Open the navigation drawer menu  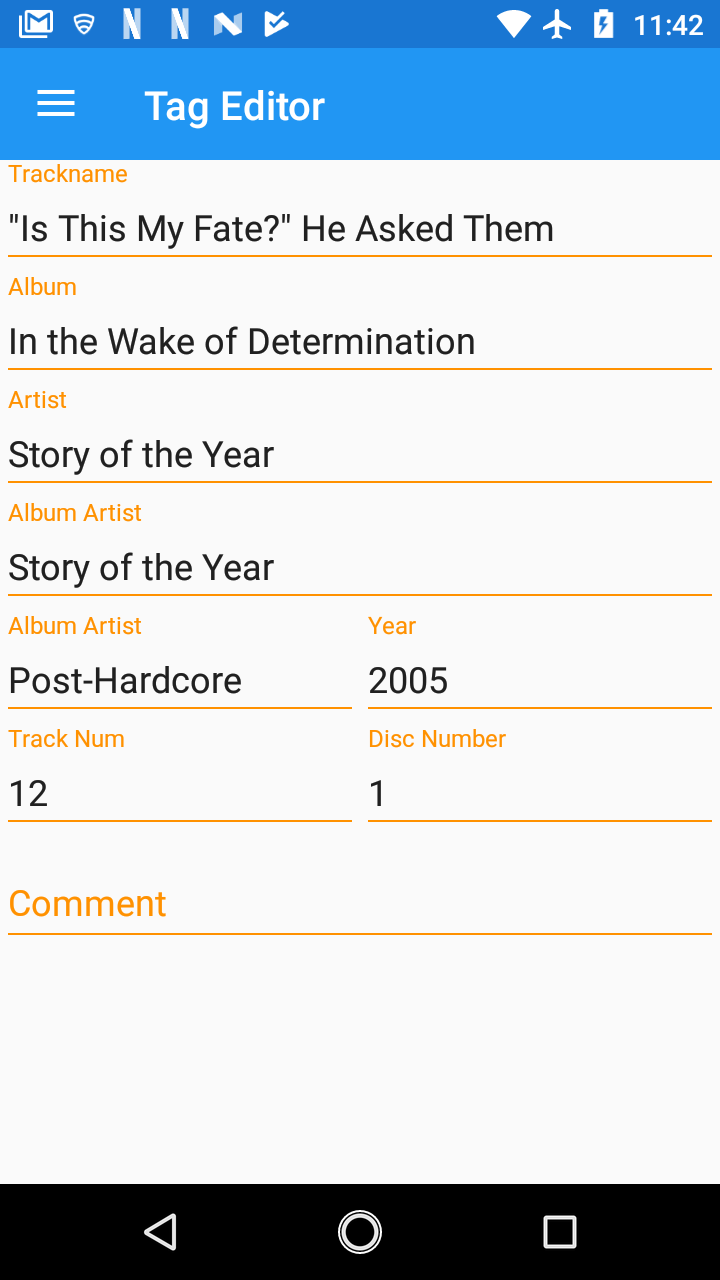(56, 104)
